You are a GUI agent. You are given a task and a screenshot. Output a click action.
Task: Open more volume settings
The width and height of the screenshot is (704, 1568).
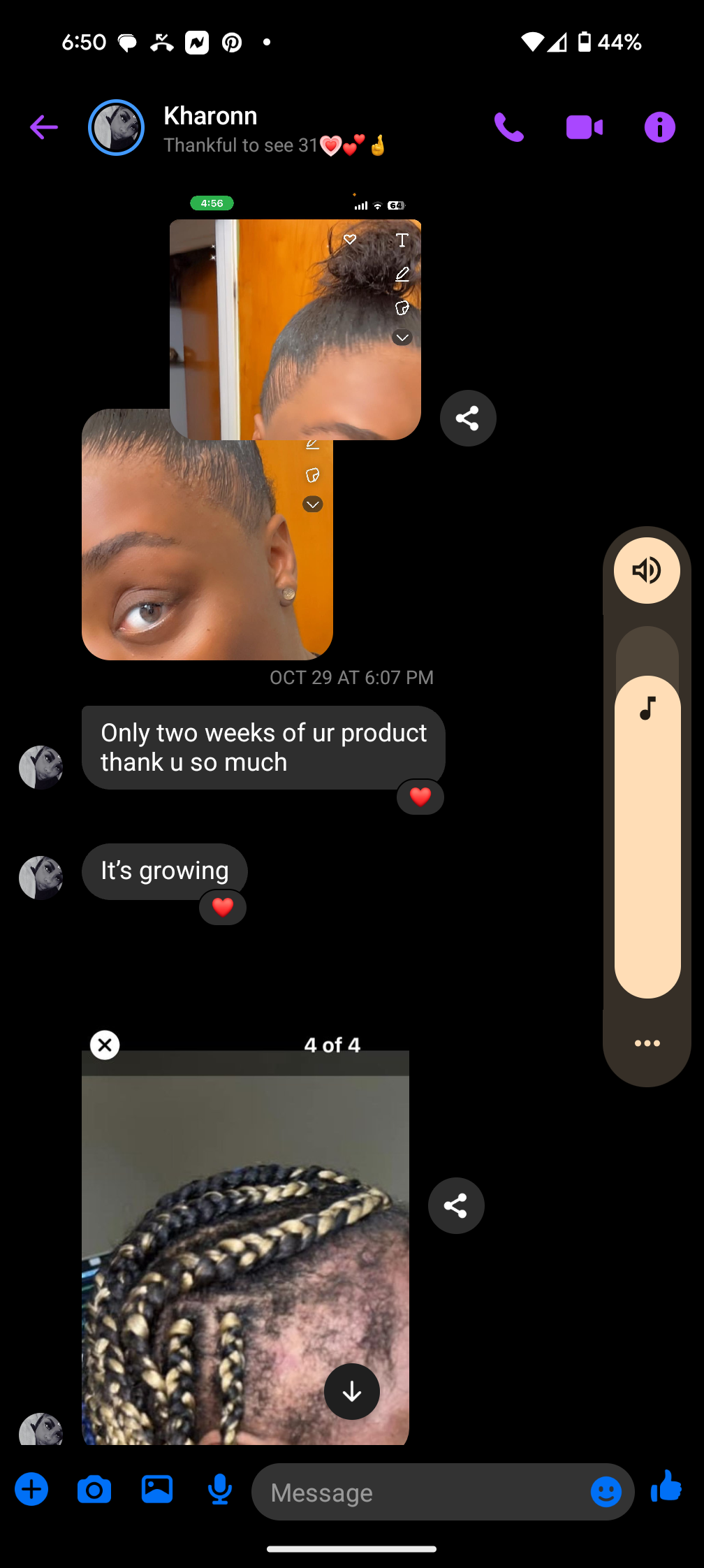[x=647, y=1043]
